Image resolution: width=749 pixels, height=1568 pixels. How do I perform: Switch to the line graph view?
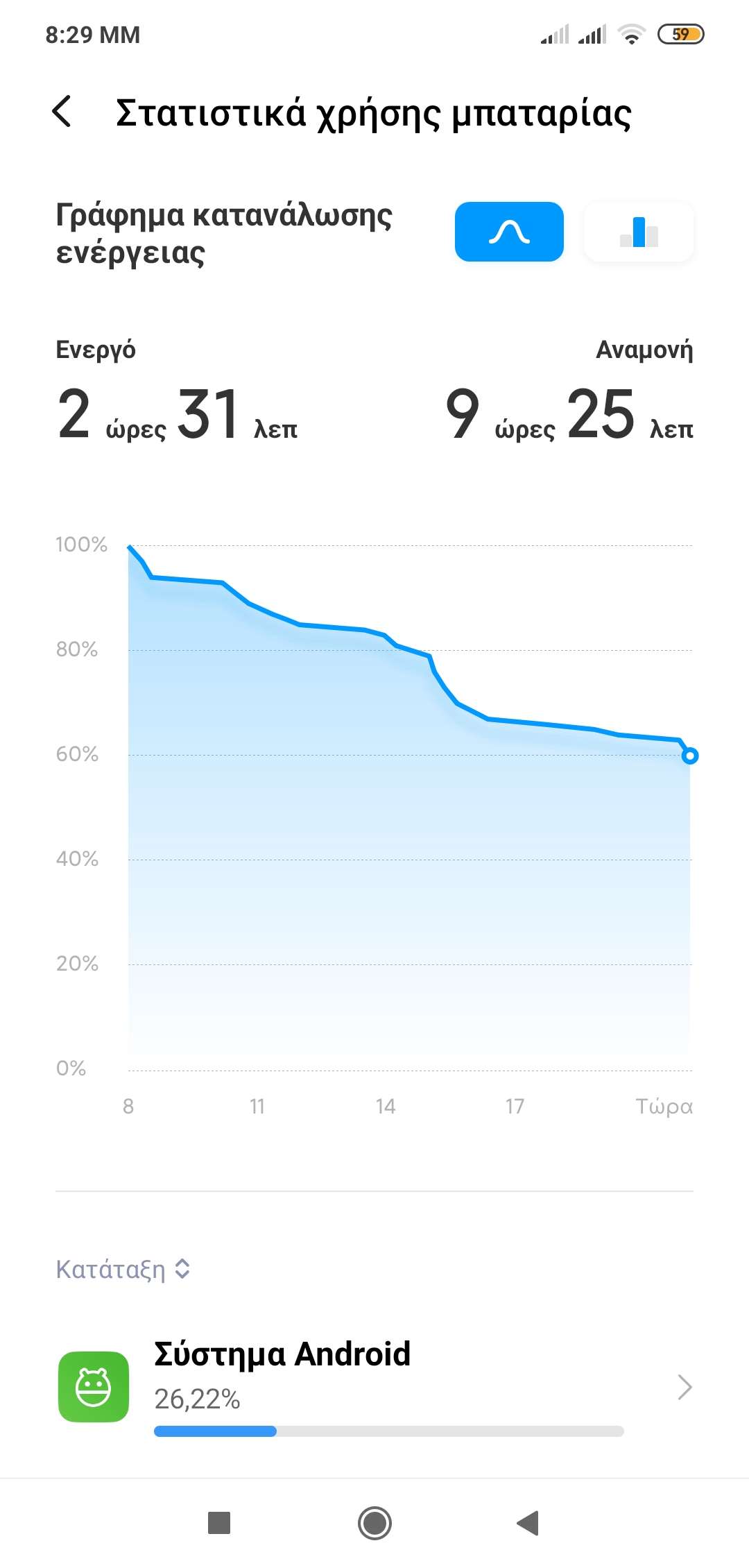pyautogui.click(x=509, y=232)
